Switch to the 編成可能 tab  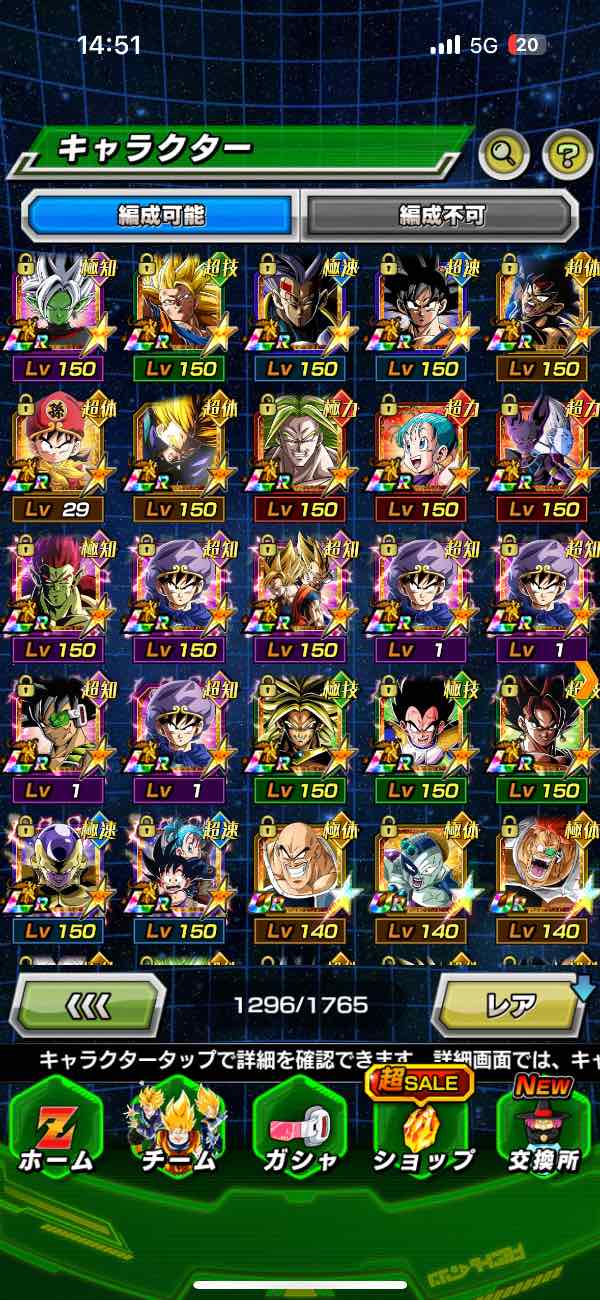[160, 214]
